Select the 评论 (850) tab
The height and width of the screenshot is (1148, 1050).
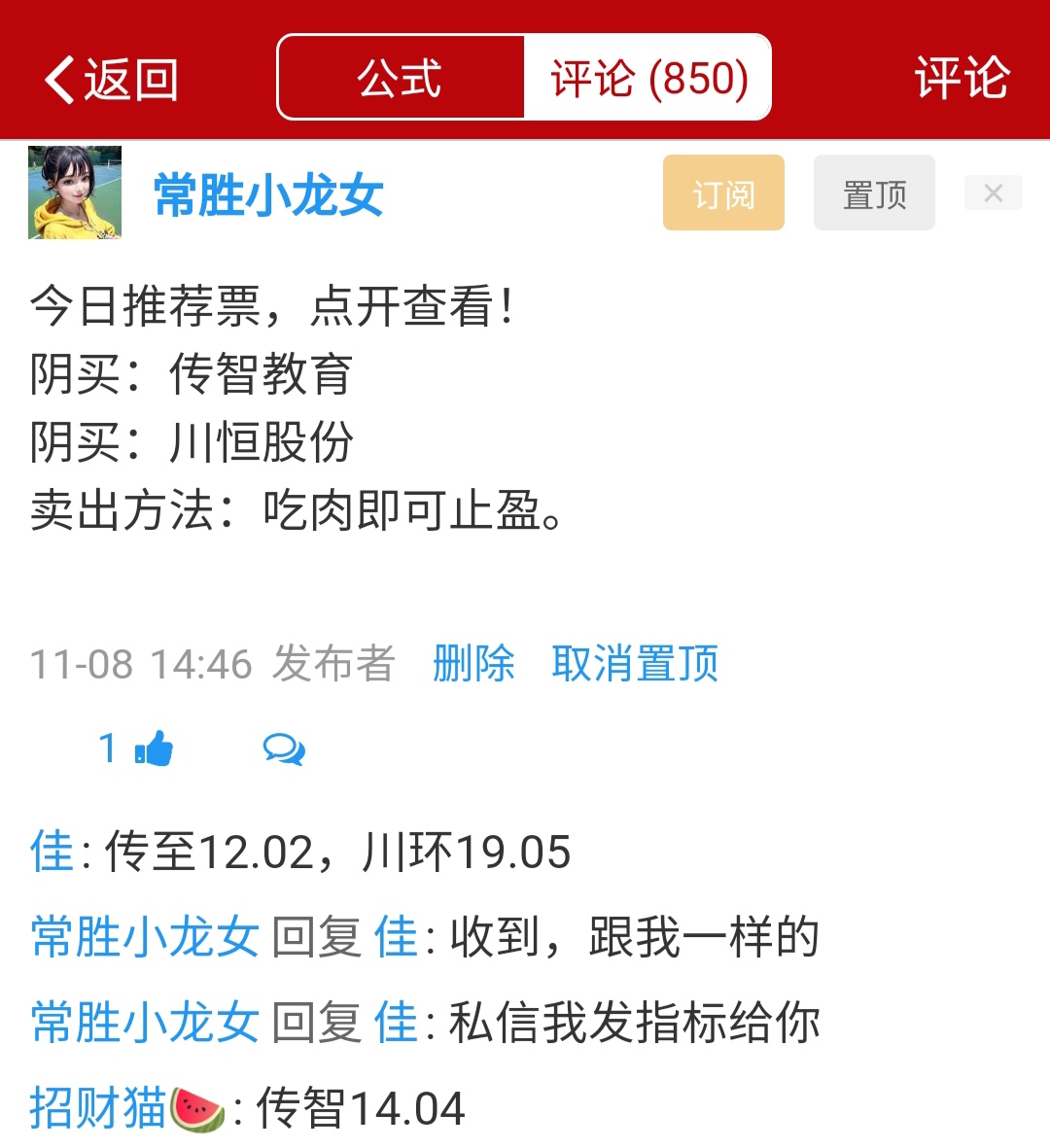click(x=648, y=78)
